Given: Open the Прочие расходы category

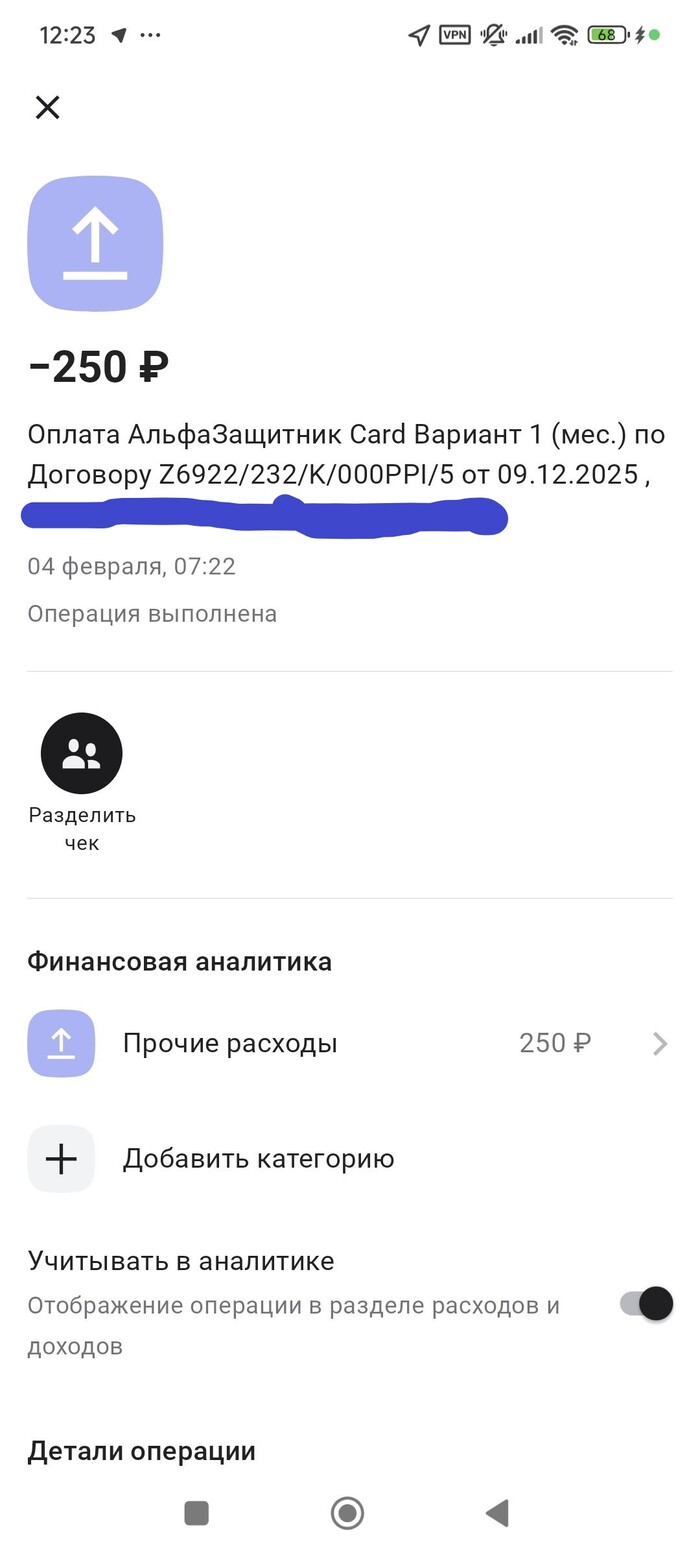Looking at the screenshot, I should point(349,1043).
